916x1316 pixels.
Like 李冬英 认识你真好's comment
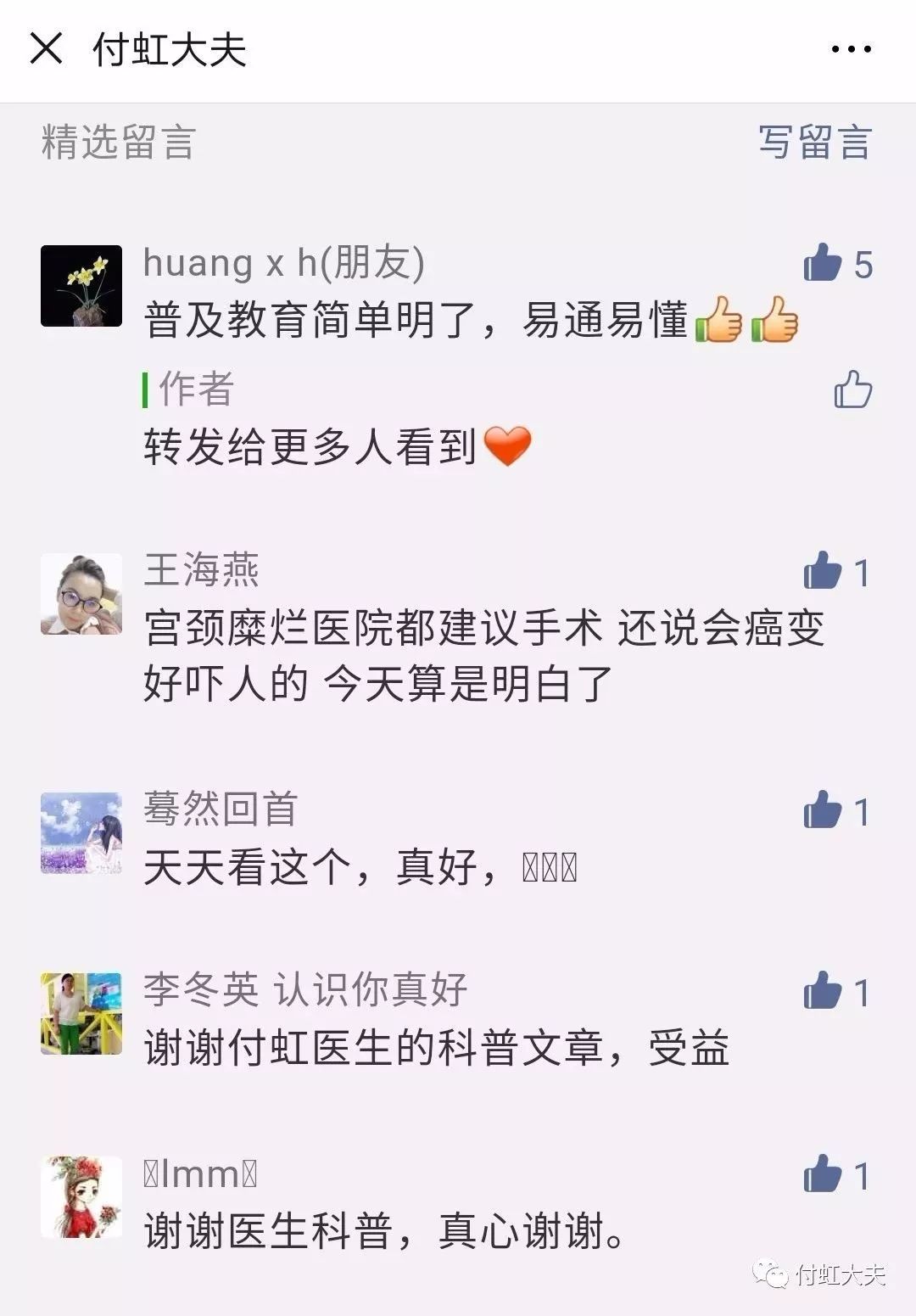coord(823,991)
